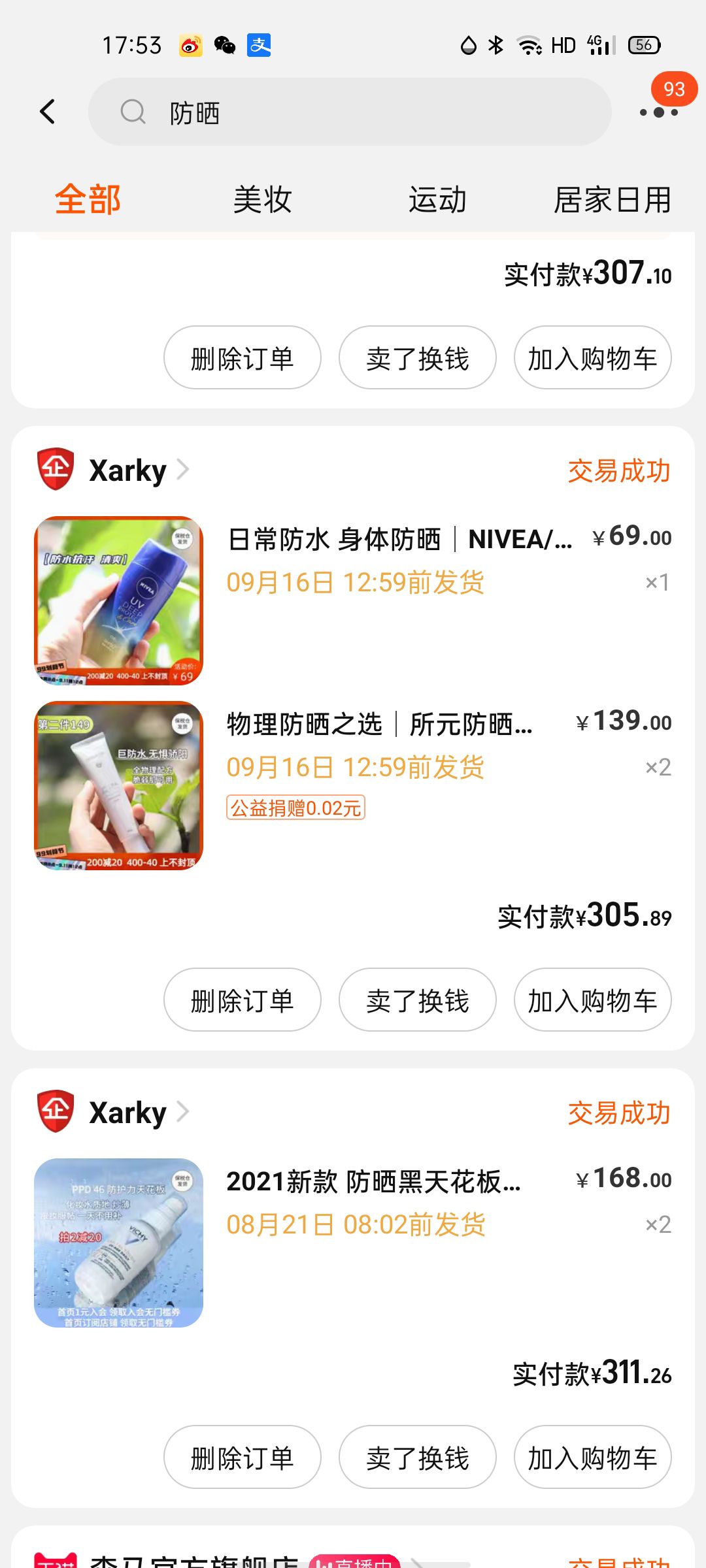706x1568 pixels.
Task: Tap 加入购物车 on the ¥307.10 order
Action: coord(592,358)
